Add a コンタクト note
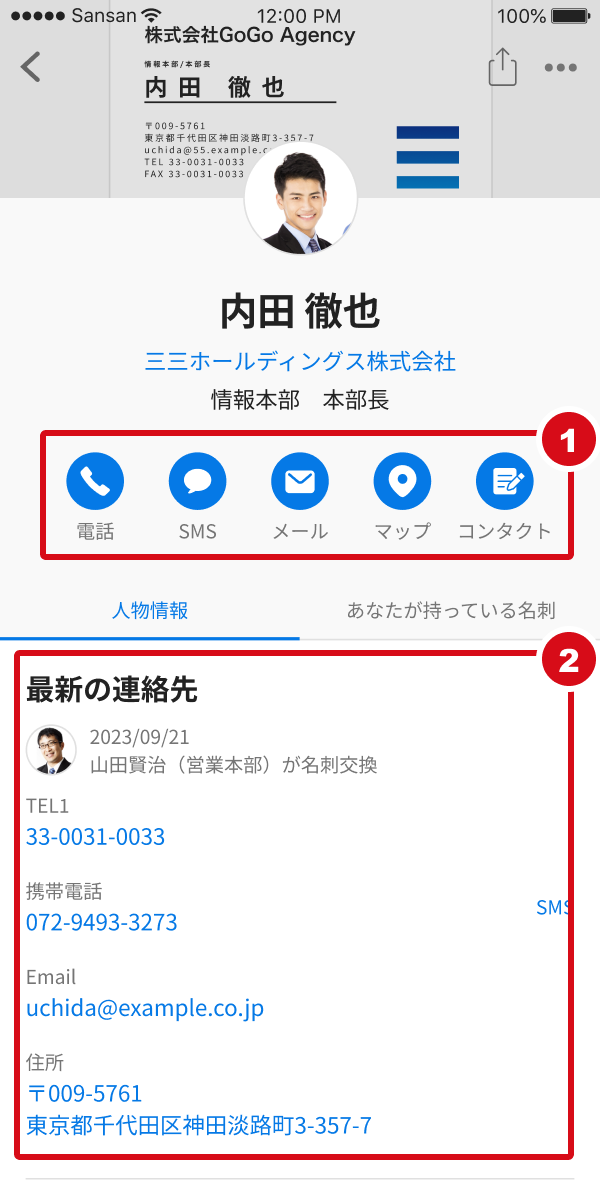 (x=504, y=482)
